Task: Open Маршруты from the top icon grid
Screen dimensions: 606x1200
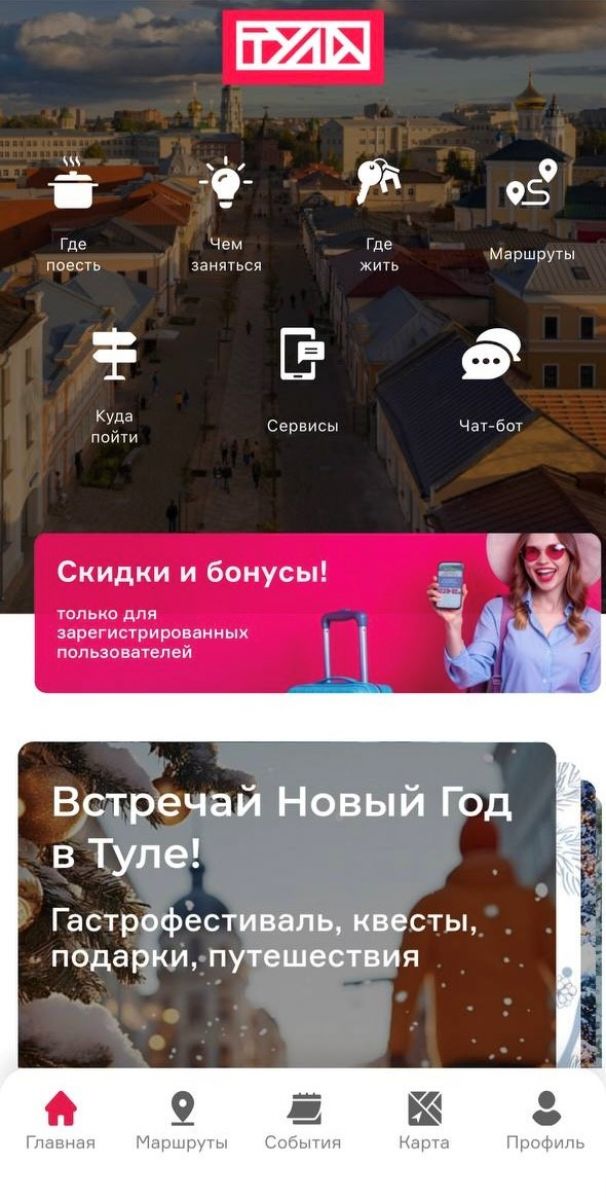Action: tap(531, 210)
